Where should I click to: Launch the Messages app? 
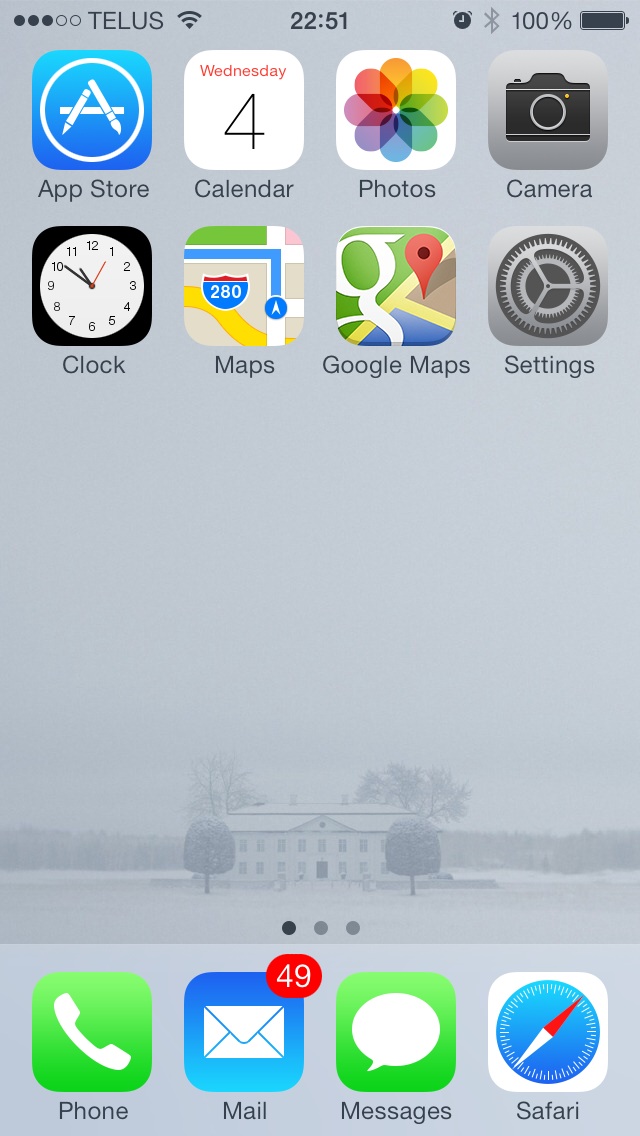(x=396, y=1032)
